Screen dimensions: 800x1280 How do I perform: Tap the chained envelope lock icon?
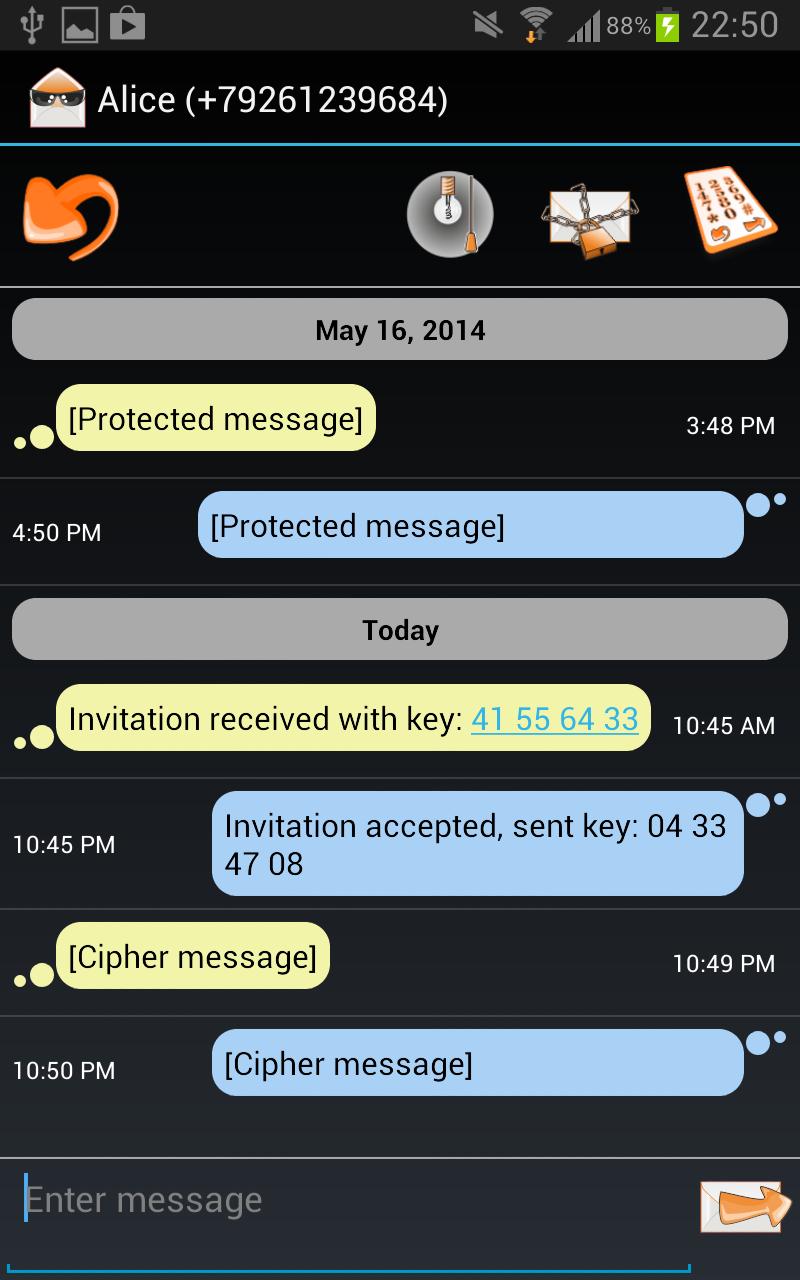click(x=590, y=218)
